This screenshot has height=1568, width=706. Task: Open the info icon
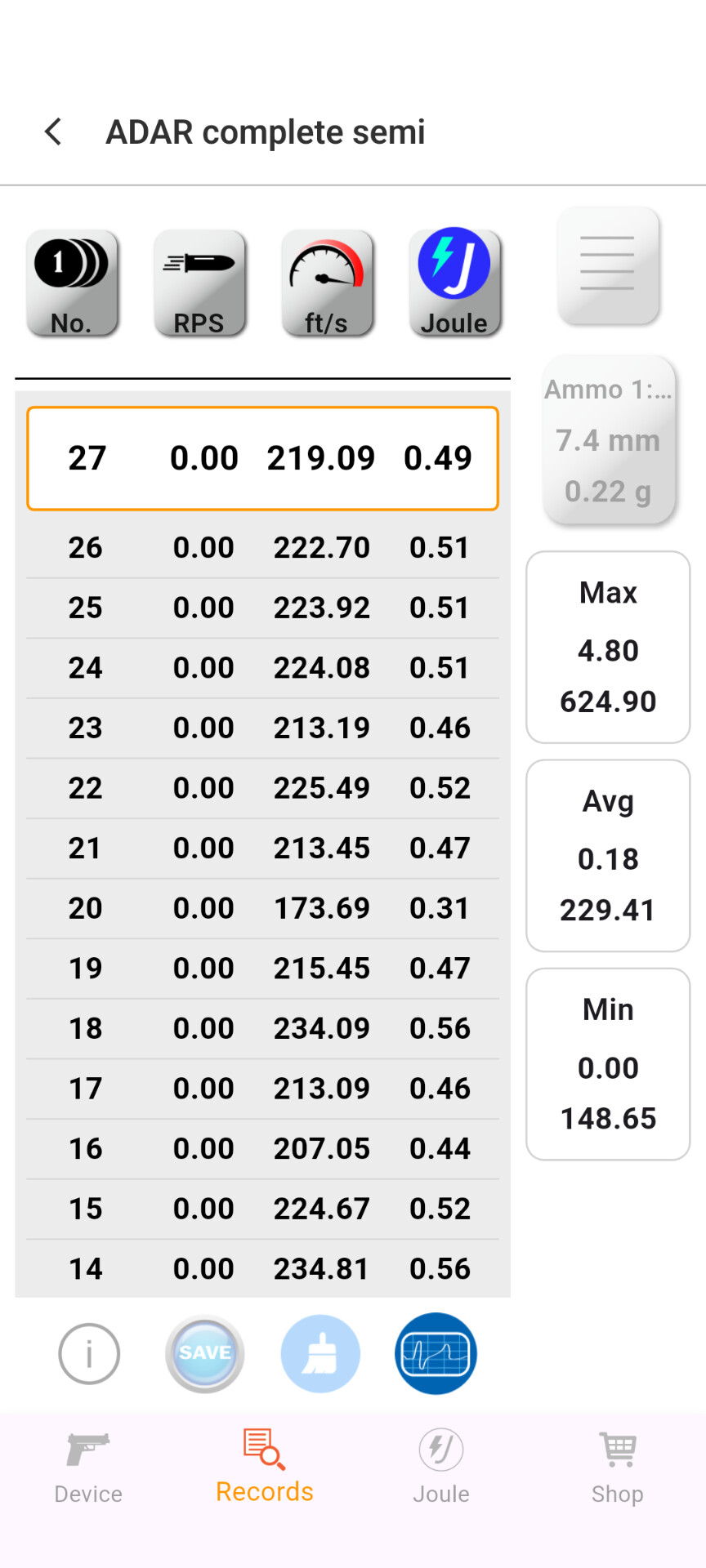click(x=89, y=1354)
